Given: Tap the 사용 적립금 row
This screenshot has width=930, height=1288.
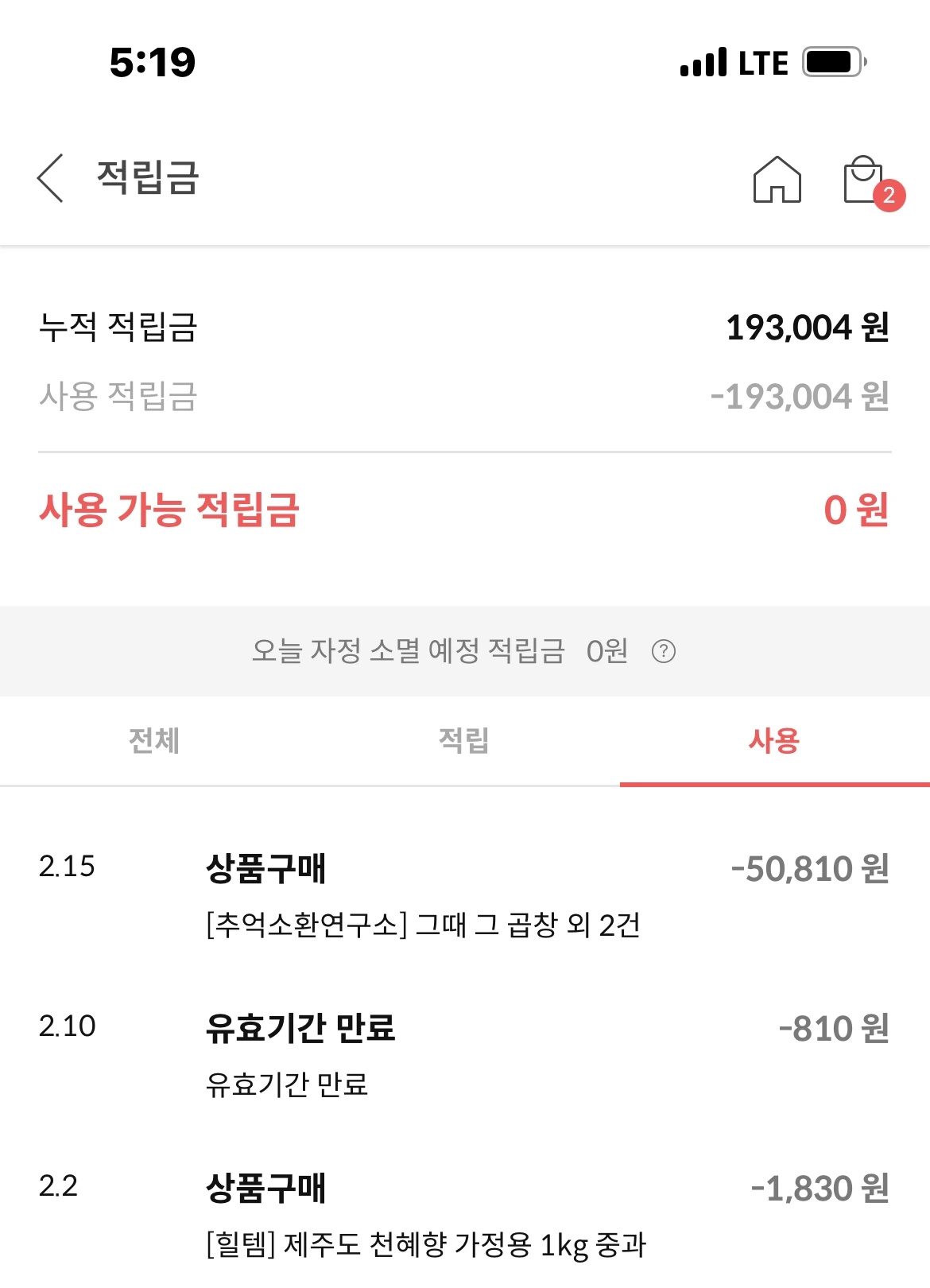Looking at the screenshot, I should pos(465,395).
